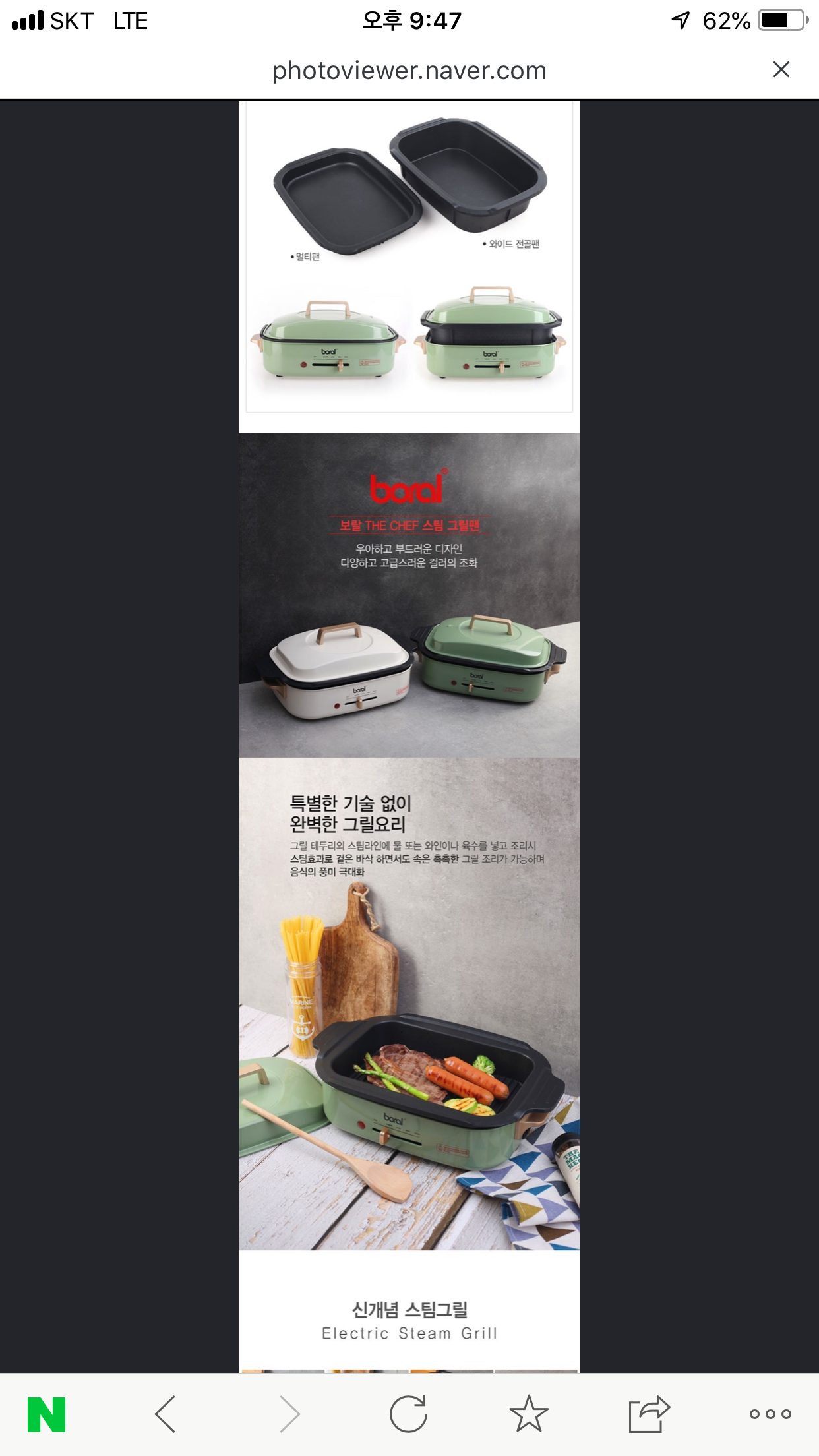This screenshot has width=819, height=1456.
Task: Go forward to the next page
Action: click(x=289, y=1414)
